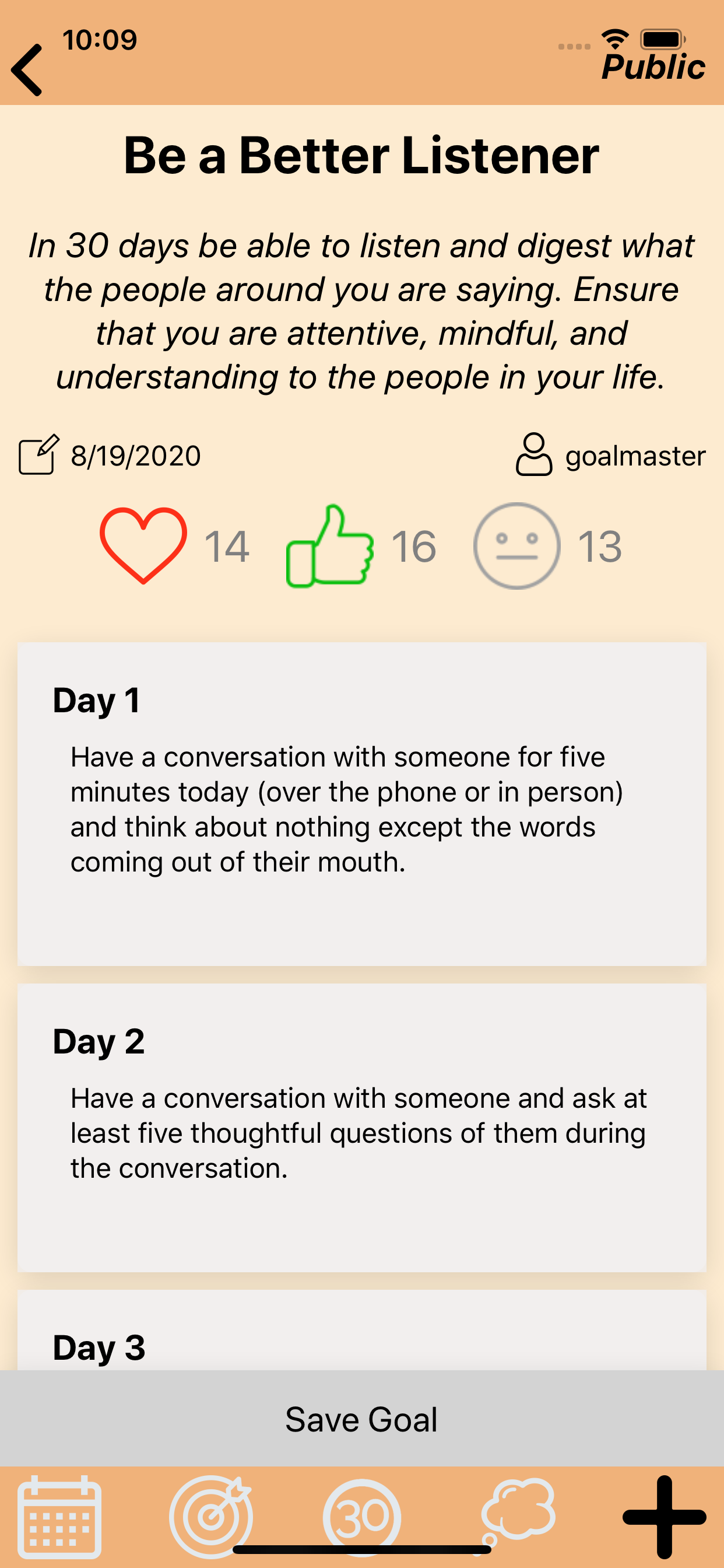React with the neutral face icon
Image resolution: width=724 pixels, height=1568 pixels.
tap(516, 546)
